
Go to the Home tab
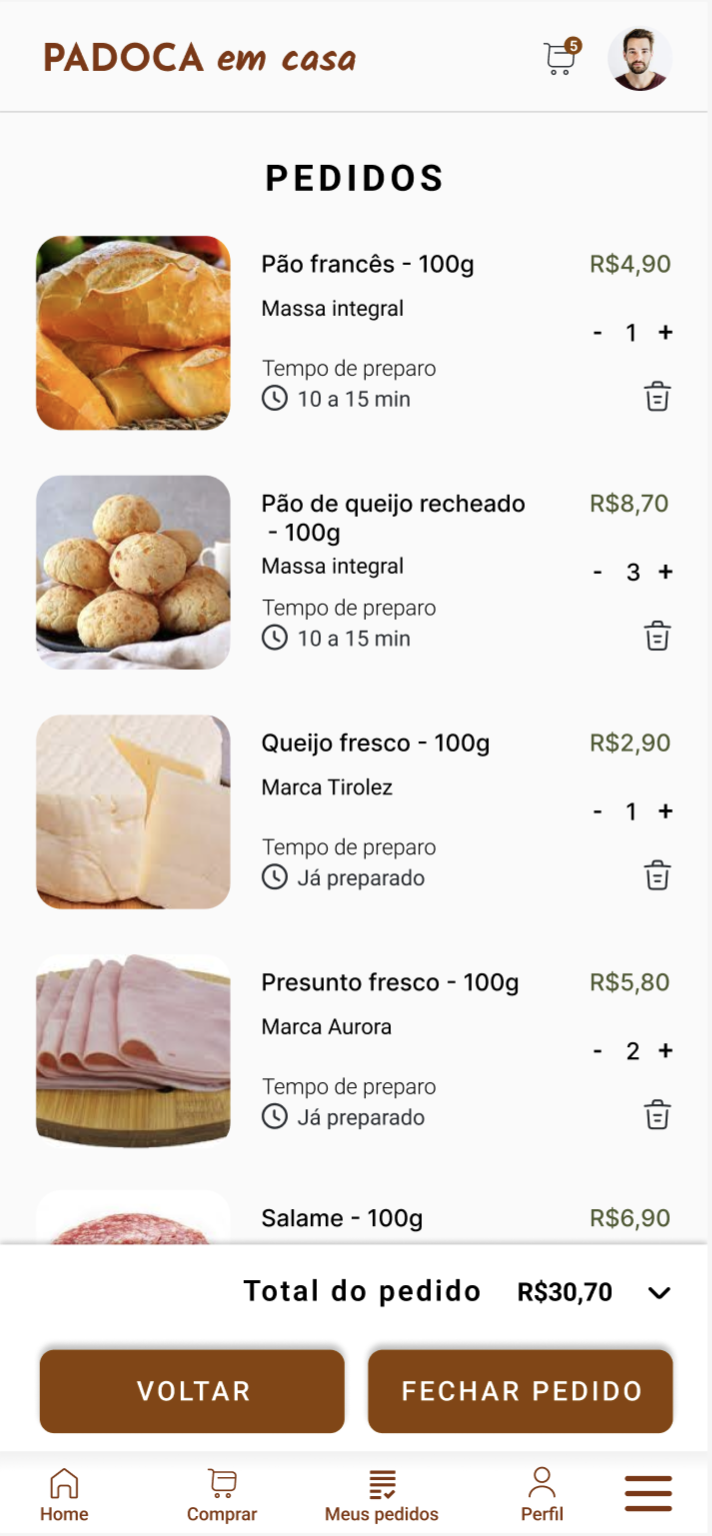click(x=64, y=1495)
